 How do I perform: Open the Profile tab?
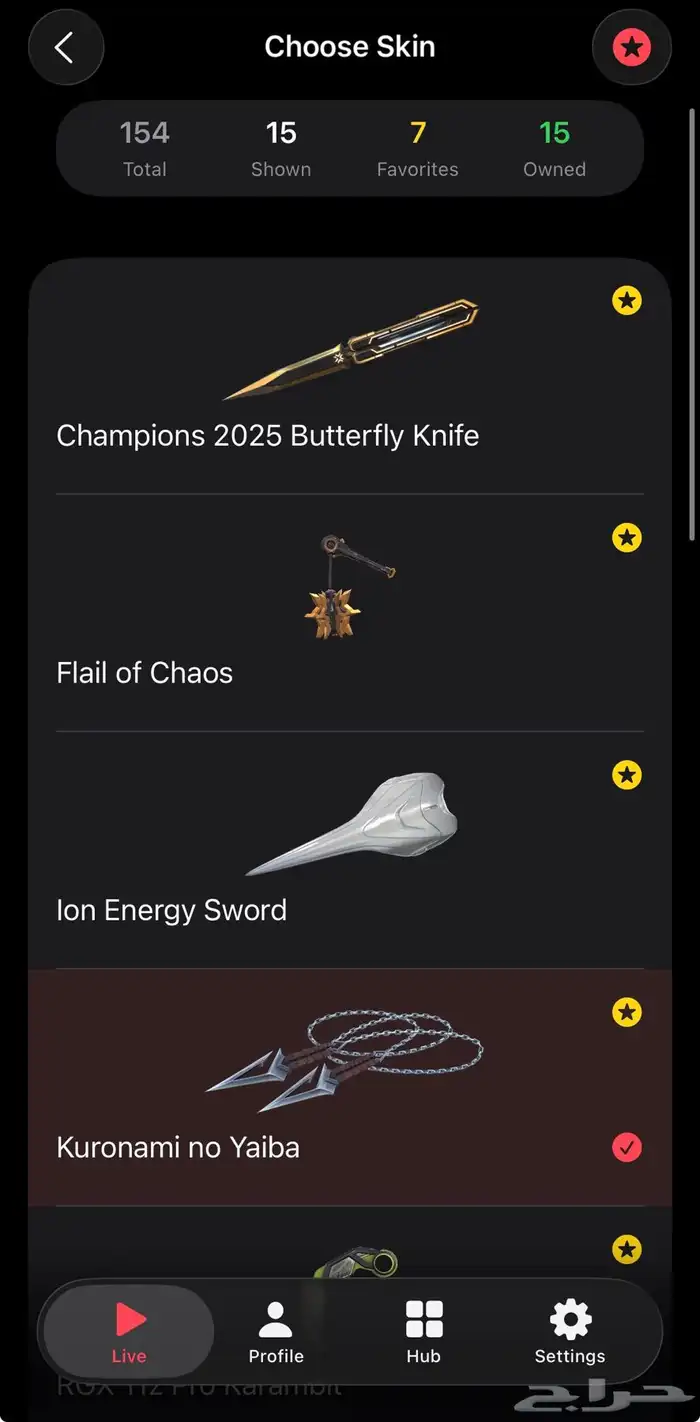point(276,1332)
